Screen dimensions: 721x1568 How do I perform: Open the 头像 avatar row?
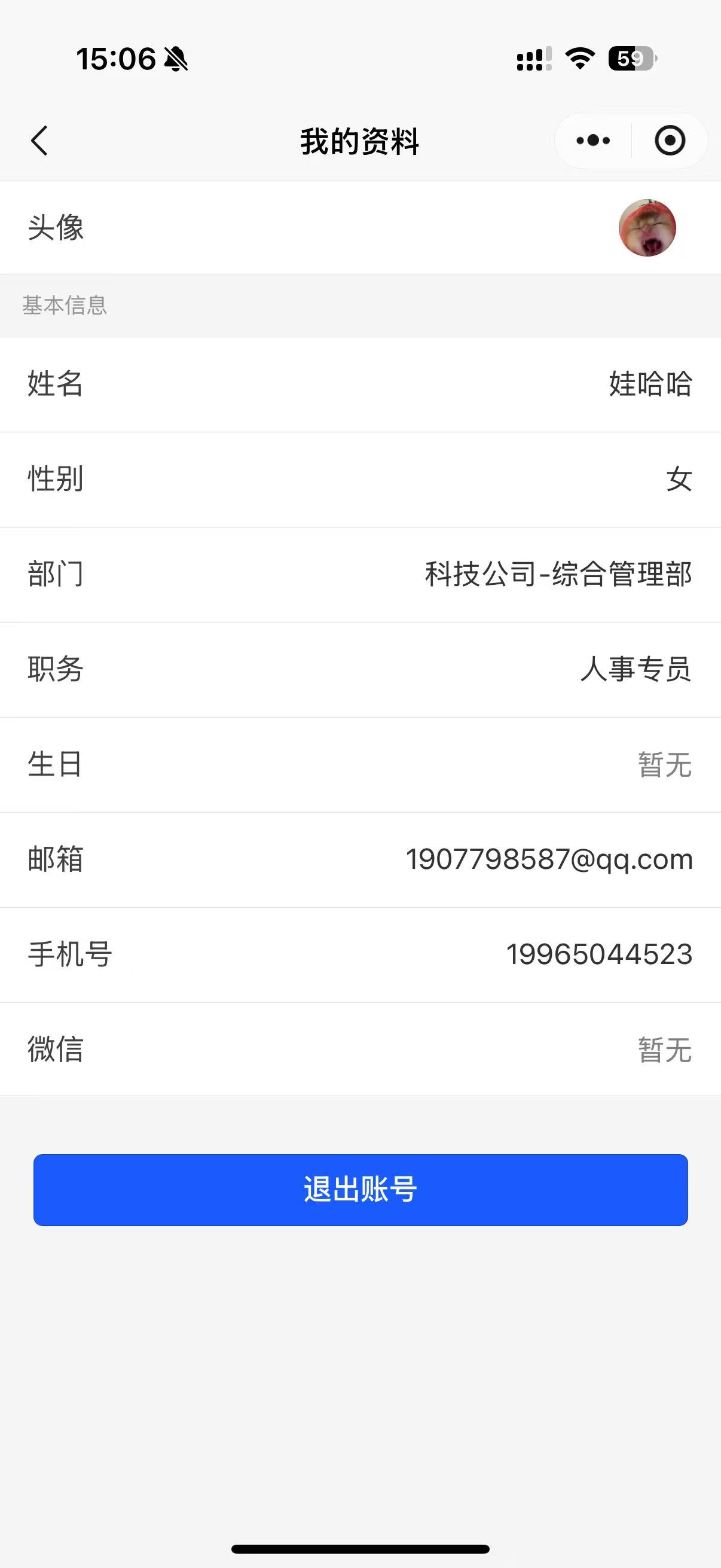click(360, 228)
